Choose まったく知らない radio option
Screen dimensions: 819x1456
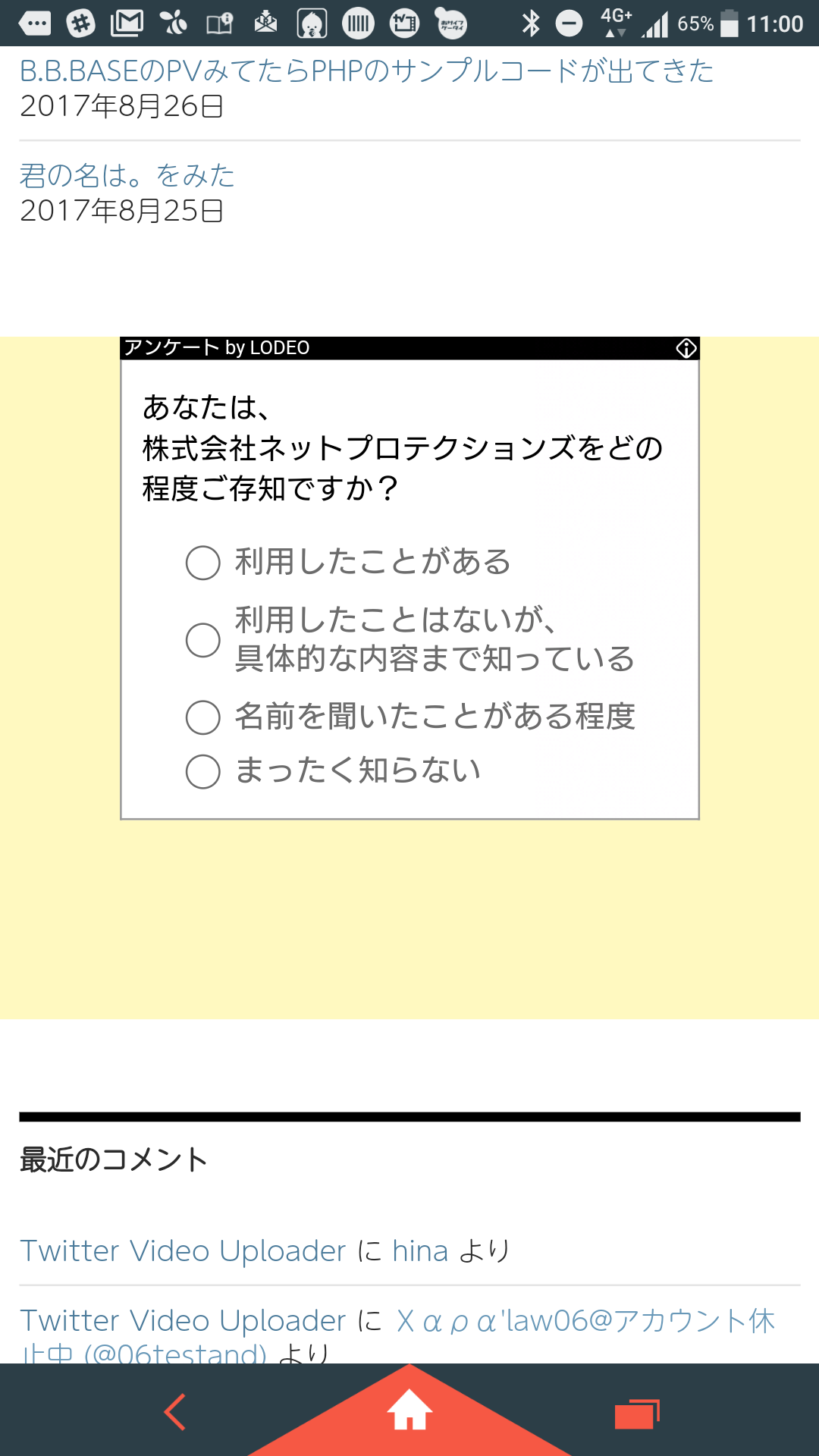point(203,772)
